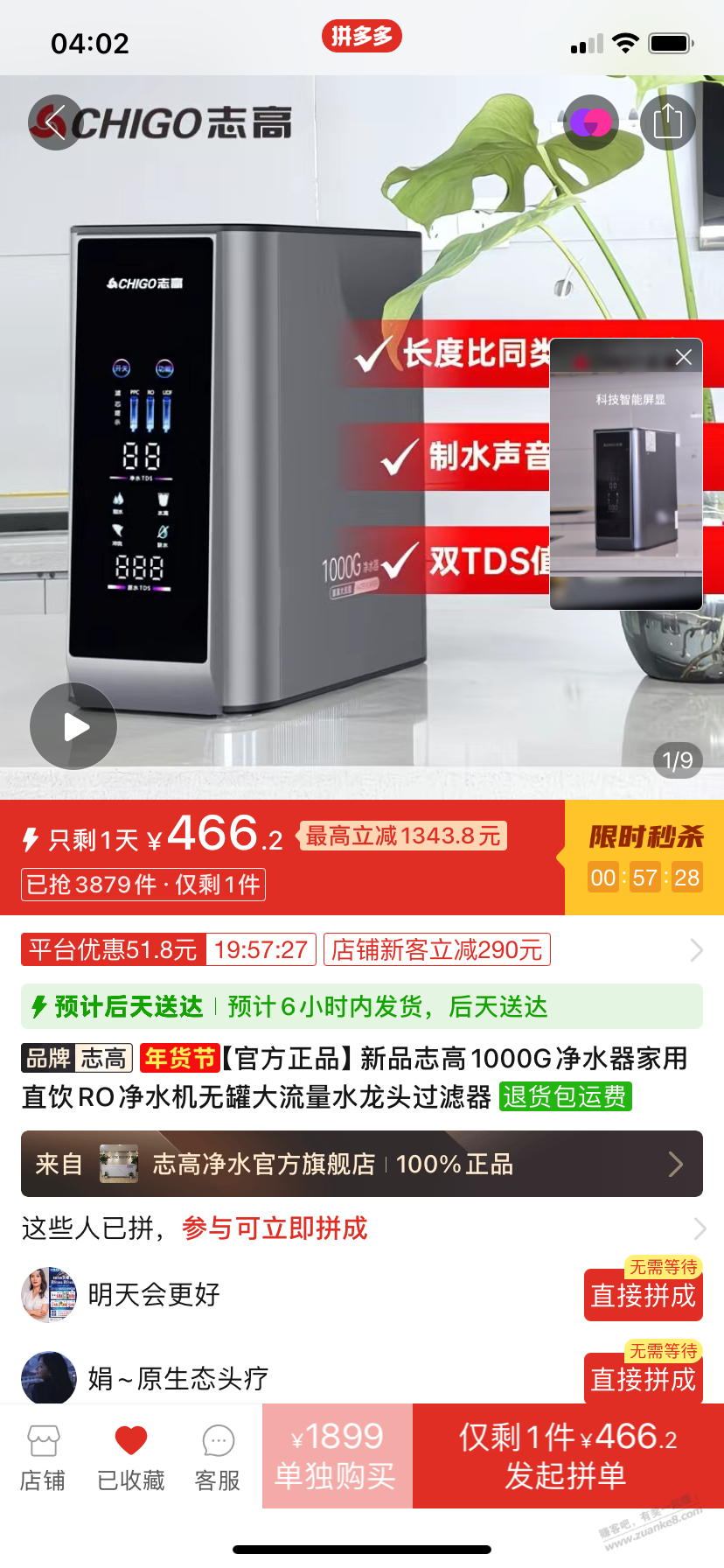Visit the 店铺 shop page
The width and height of the screenshot is (724, 1568).
click(x=43, y=1457)
